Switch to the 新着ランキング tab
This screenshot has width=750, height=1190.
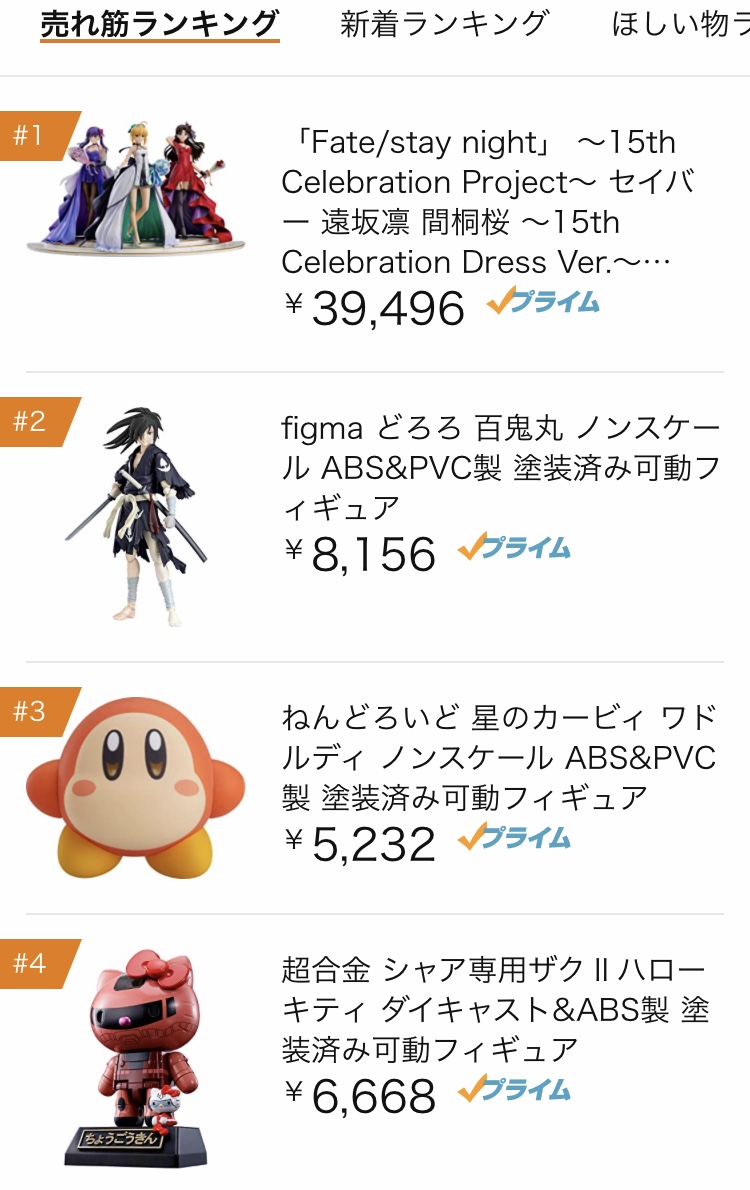[x=444, y=23]
